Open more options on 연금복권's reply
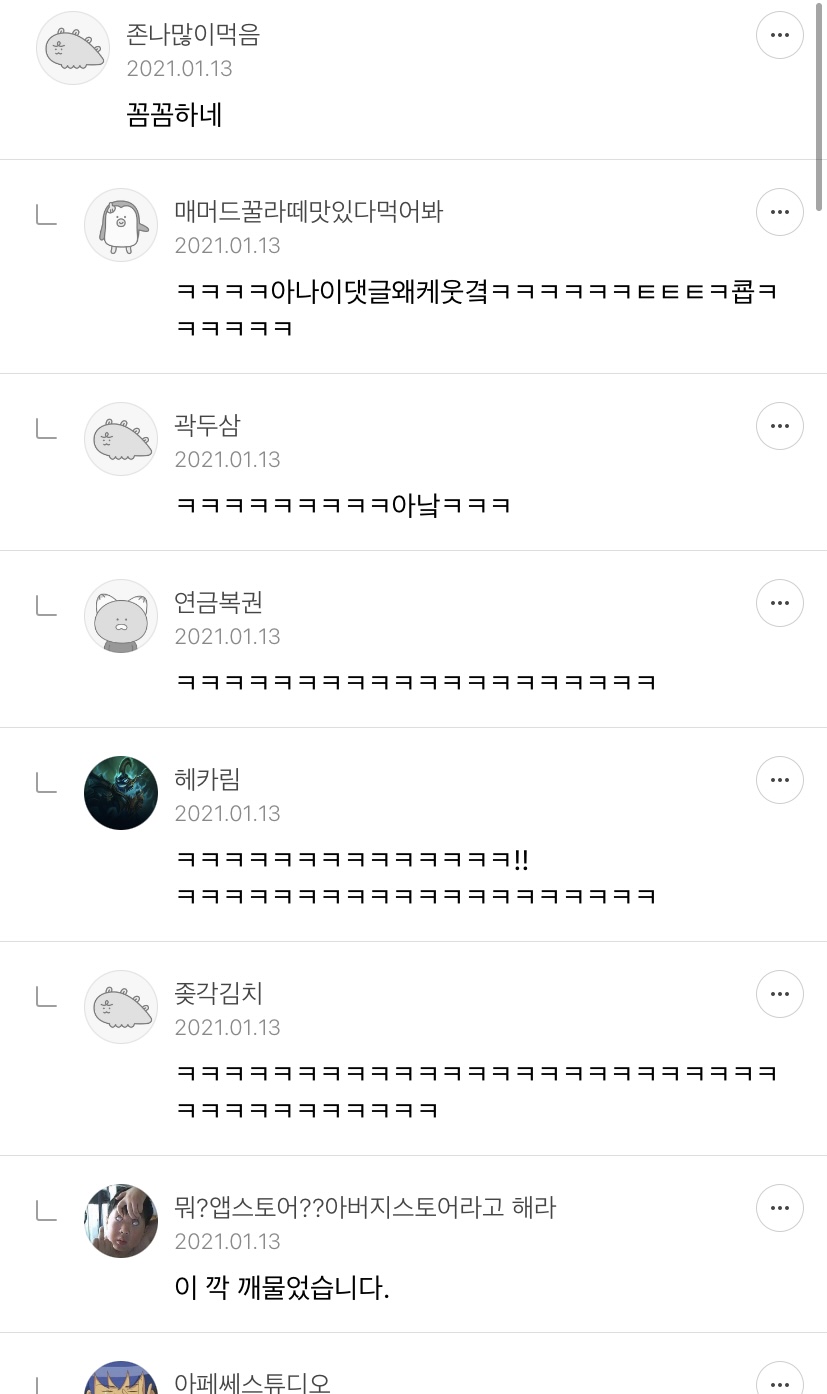The image size is (827, 1394). (779, 603)
